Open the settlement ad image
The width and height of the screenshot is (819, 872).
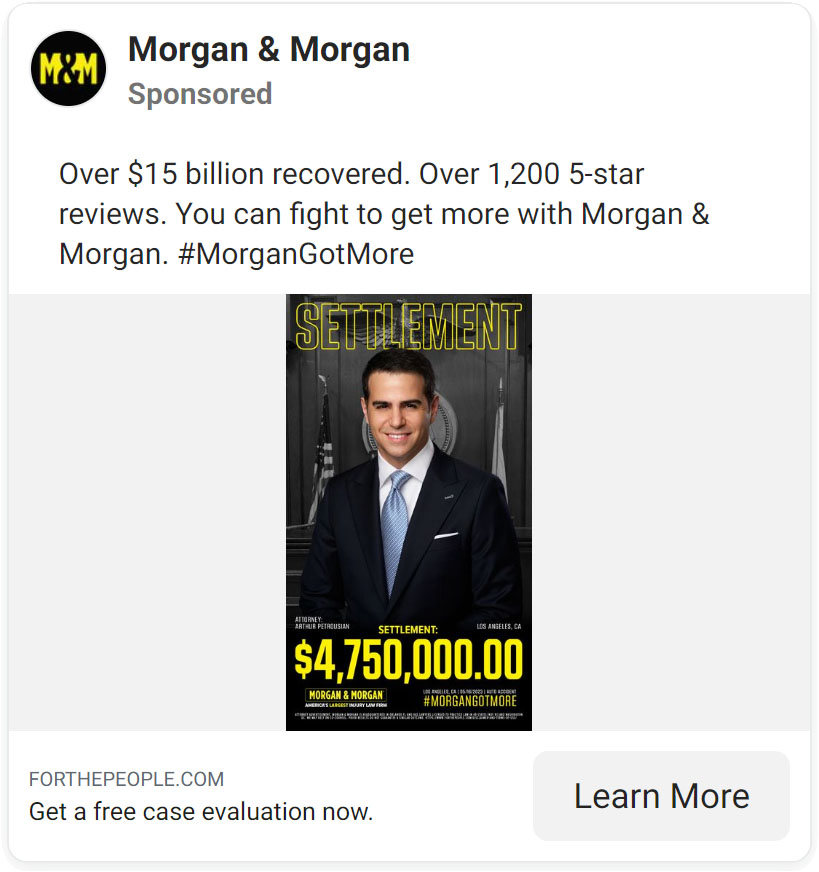(x=409, y=511)
